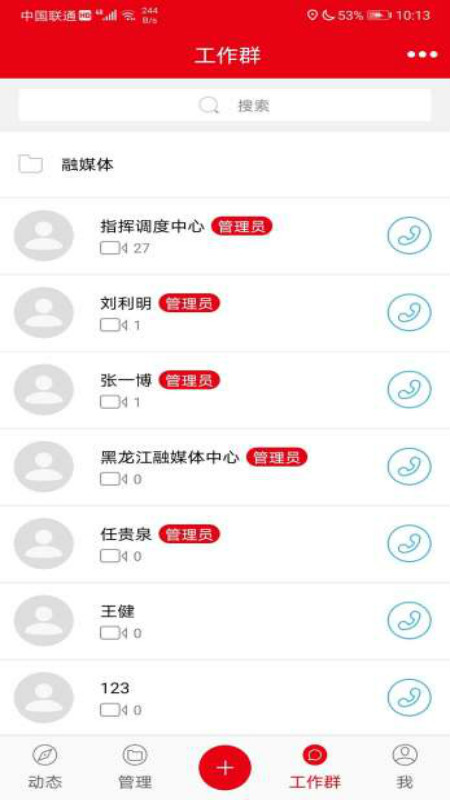Start a call with 张一博

pyautogui.click(x=409, y=389)
